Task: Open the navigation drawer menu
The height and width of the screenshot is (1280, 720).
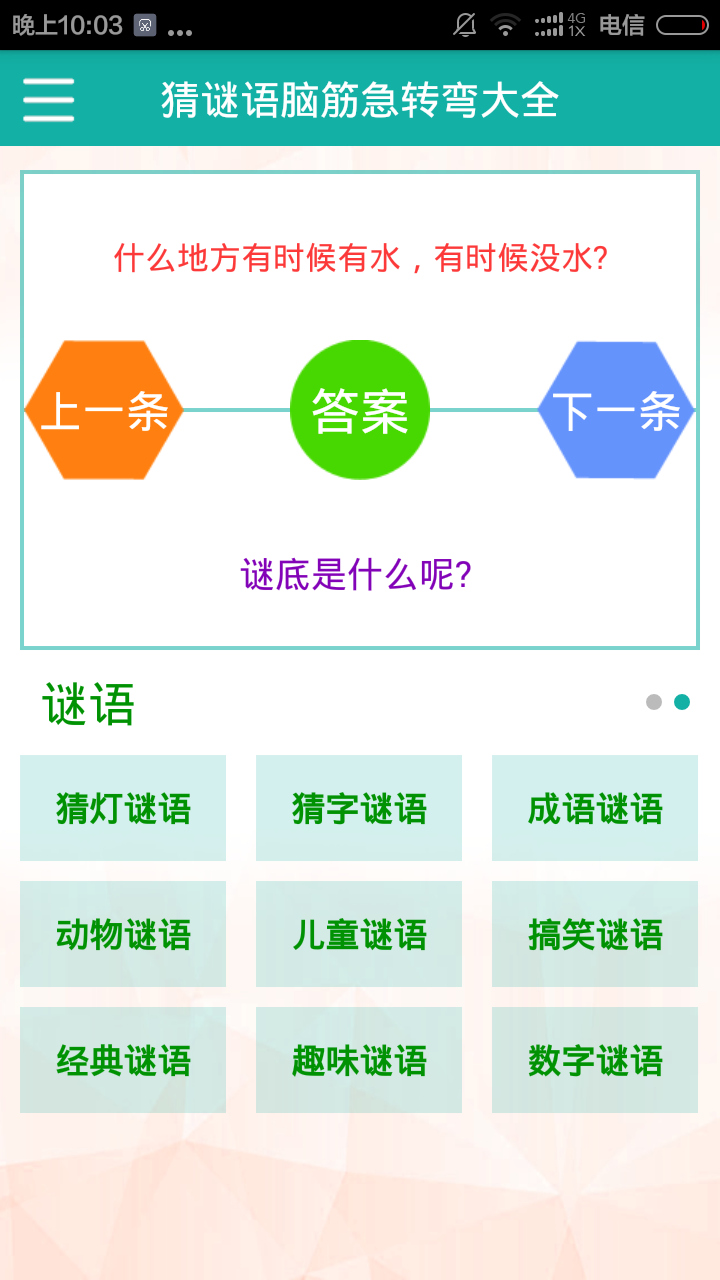Action: [48, 100]
